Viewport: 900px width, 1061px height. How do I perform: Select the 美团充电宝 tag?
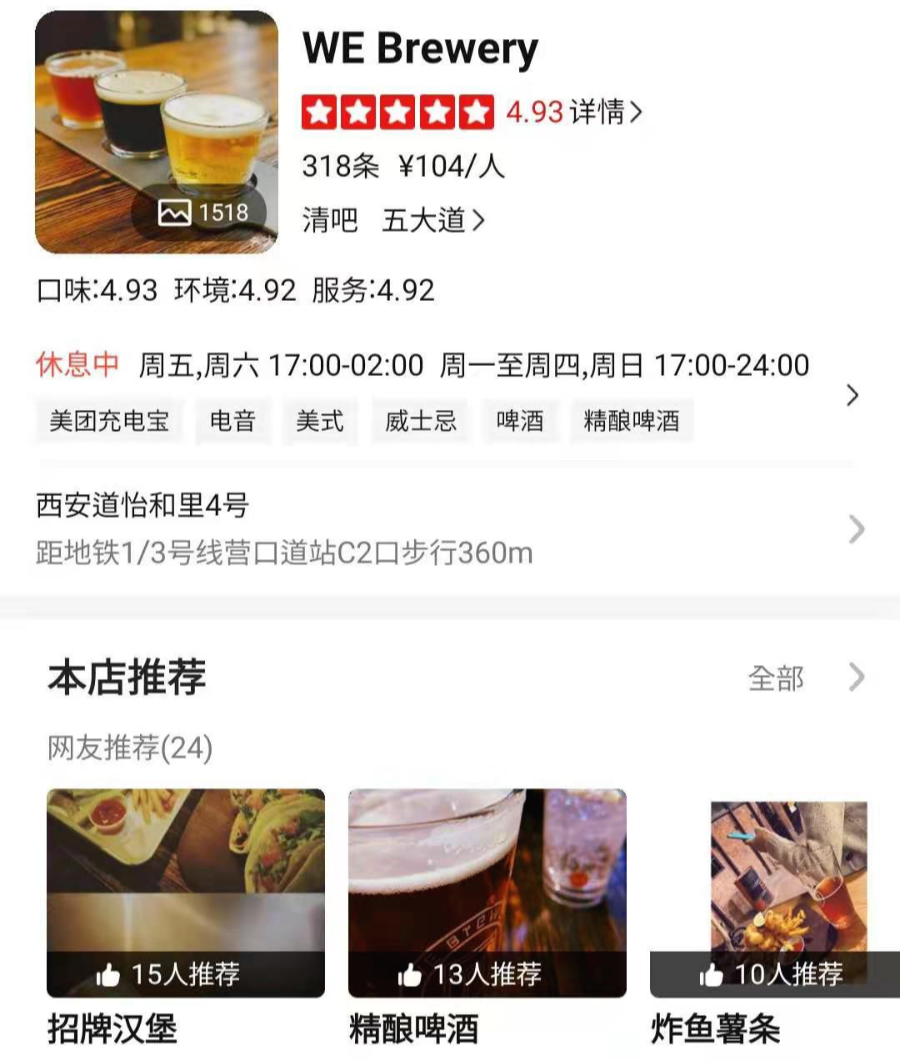pyautogui.click(x=109, y=421)
